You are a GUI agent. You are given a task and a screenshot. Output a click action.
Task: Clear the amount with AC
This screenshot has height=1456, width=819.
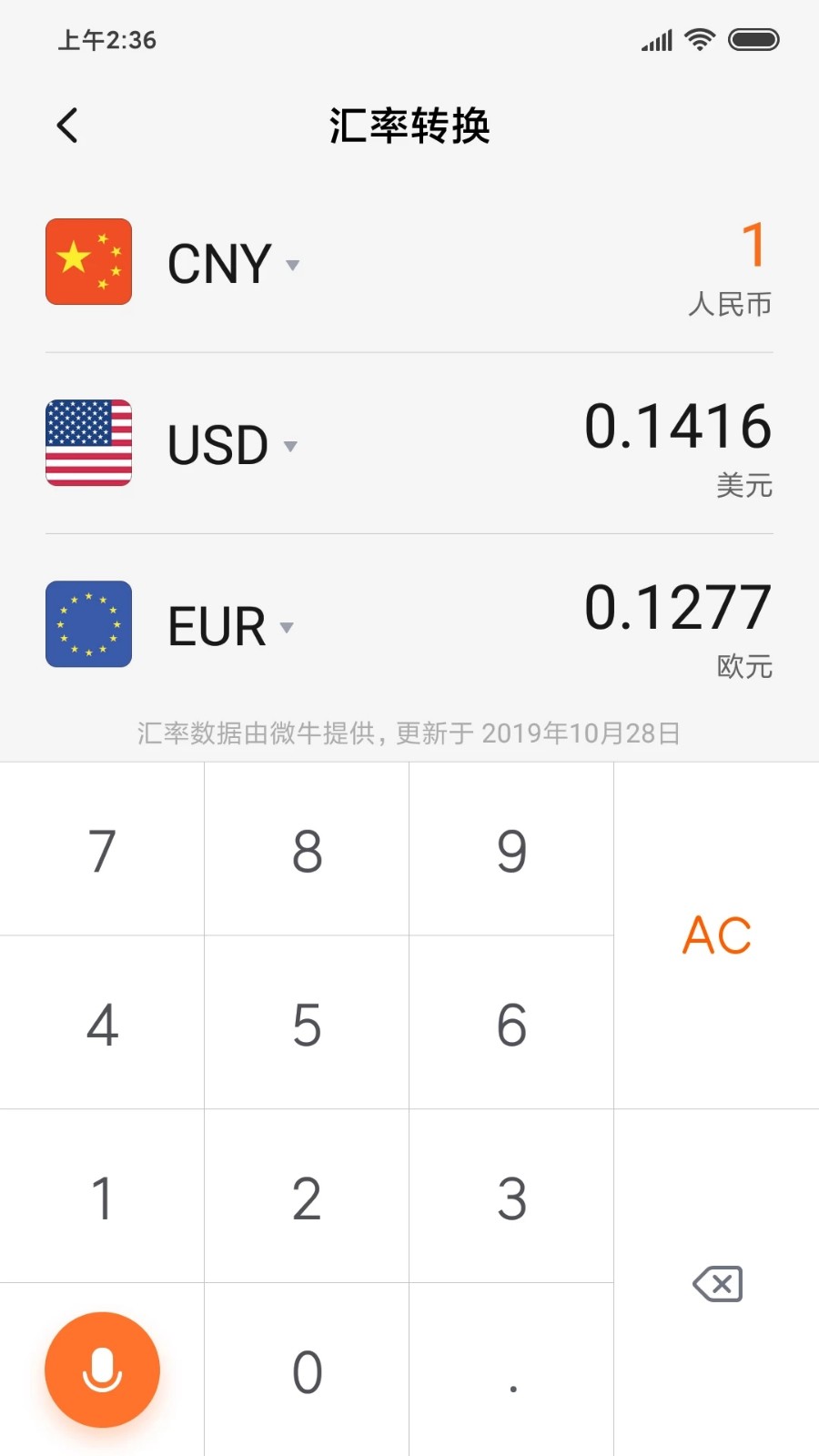pos(716,935)
